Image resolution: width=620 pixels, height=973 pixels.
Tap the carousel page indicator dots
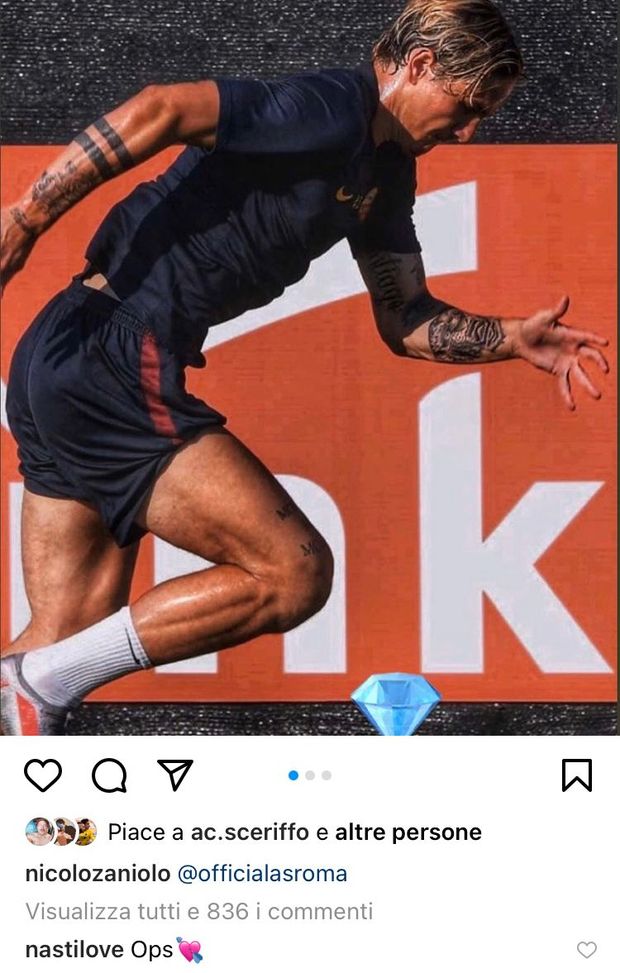point(310,775)
